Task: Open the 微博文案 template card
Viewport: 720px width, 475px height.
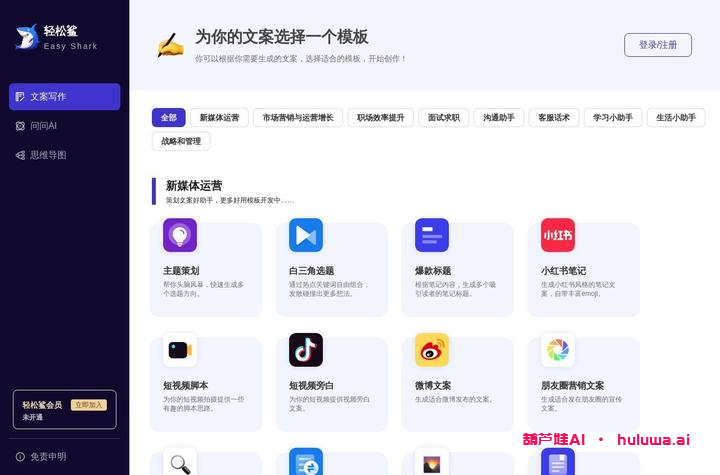Action: (457, 382)
